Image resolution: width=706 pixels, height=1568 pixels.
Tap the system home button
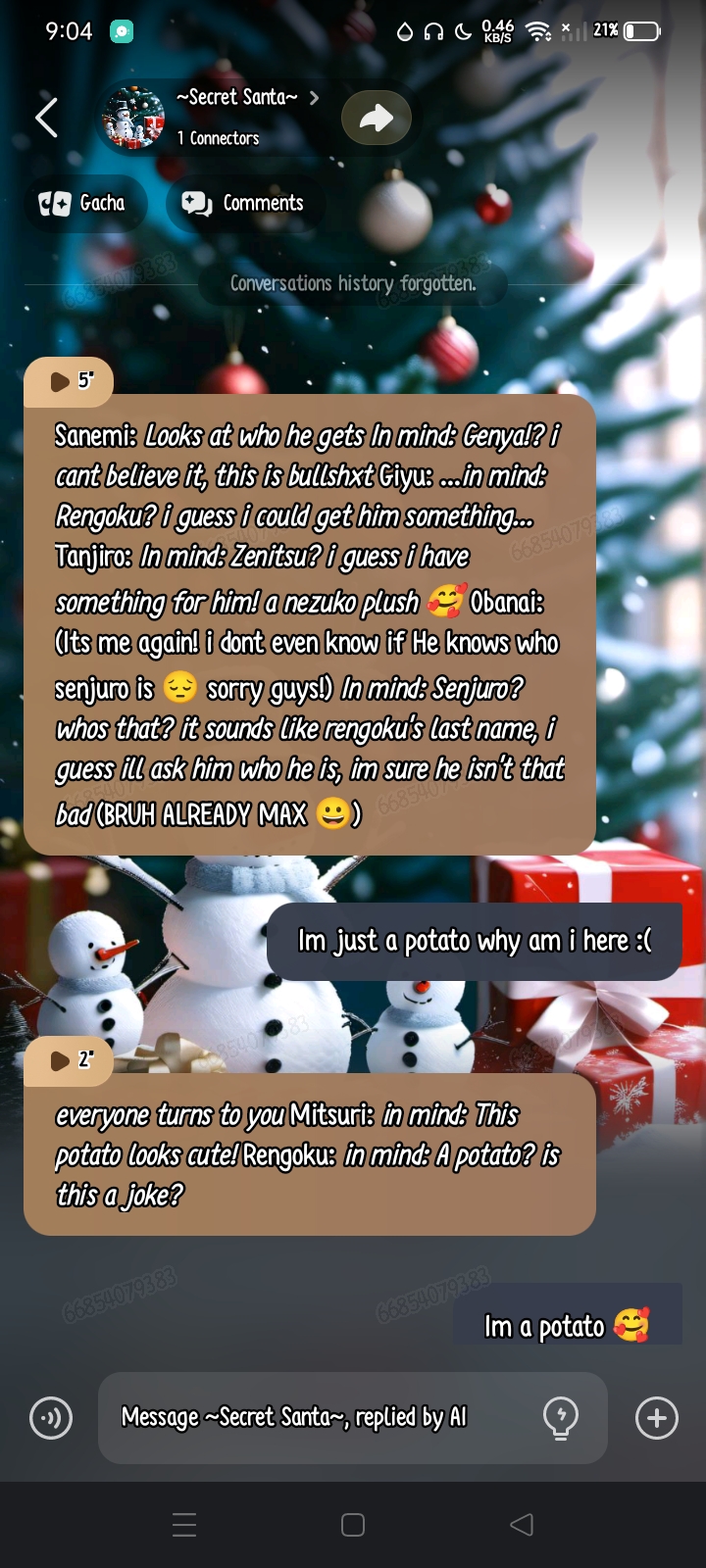[353, 1525]
